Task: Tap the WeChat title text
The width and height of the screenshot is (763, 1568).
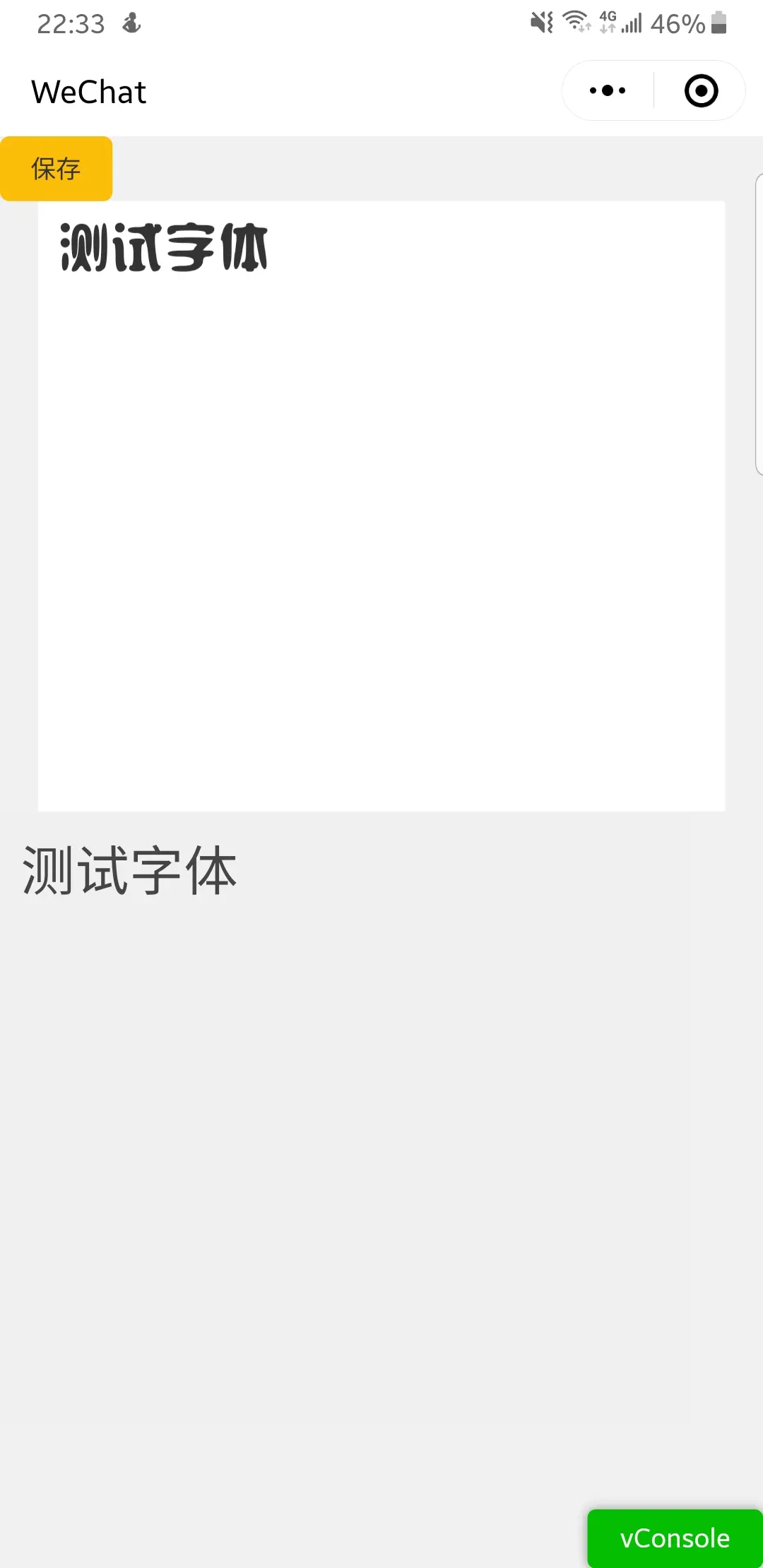Action: click(x=88, y=91)
